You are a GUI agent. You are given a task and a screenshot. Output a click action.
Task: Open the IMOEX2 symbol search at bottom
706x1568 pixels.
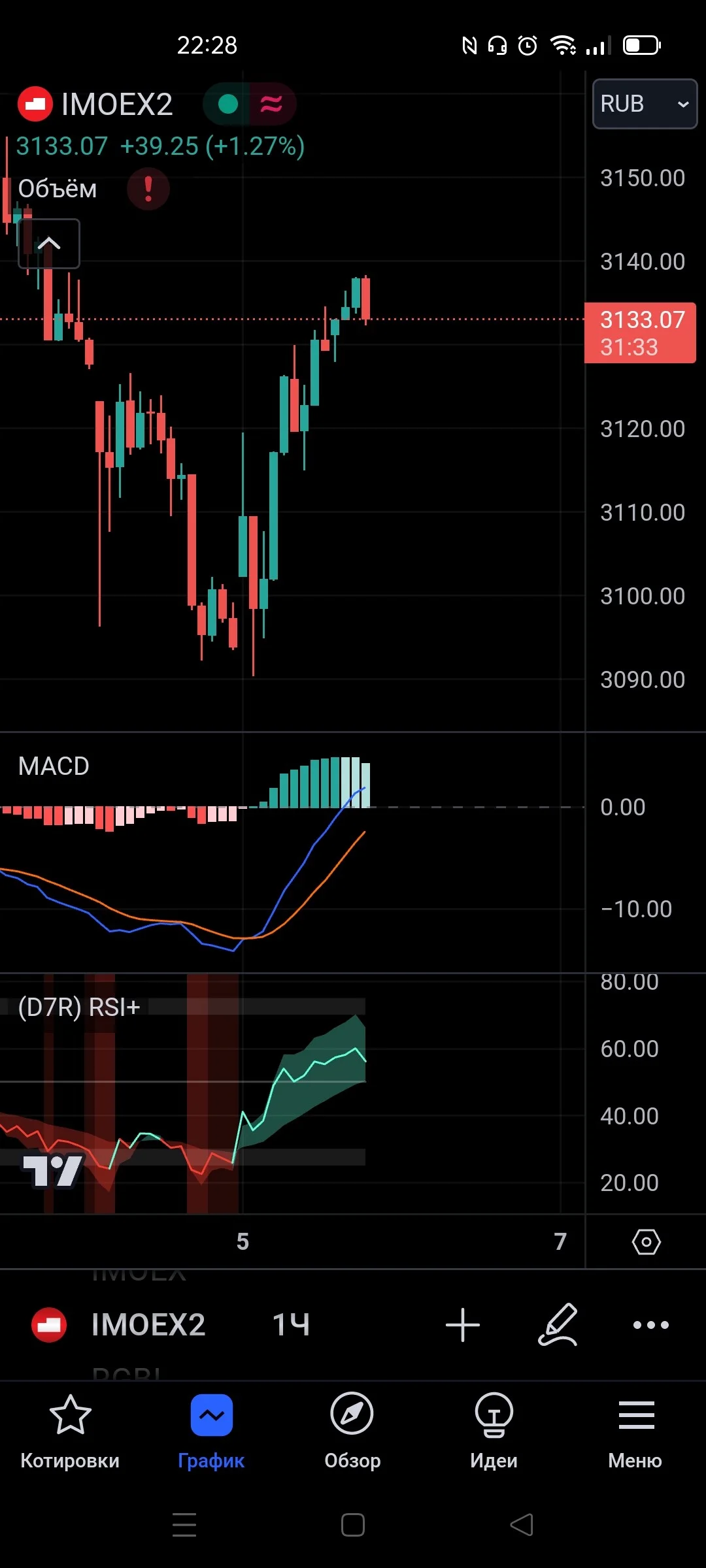148,1324
